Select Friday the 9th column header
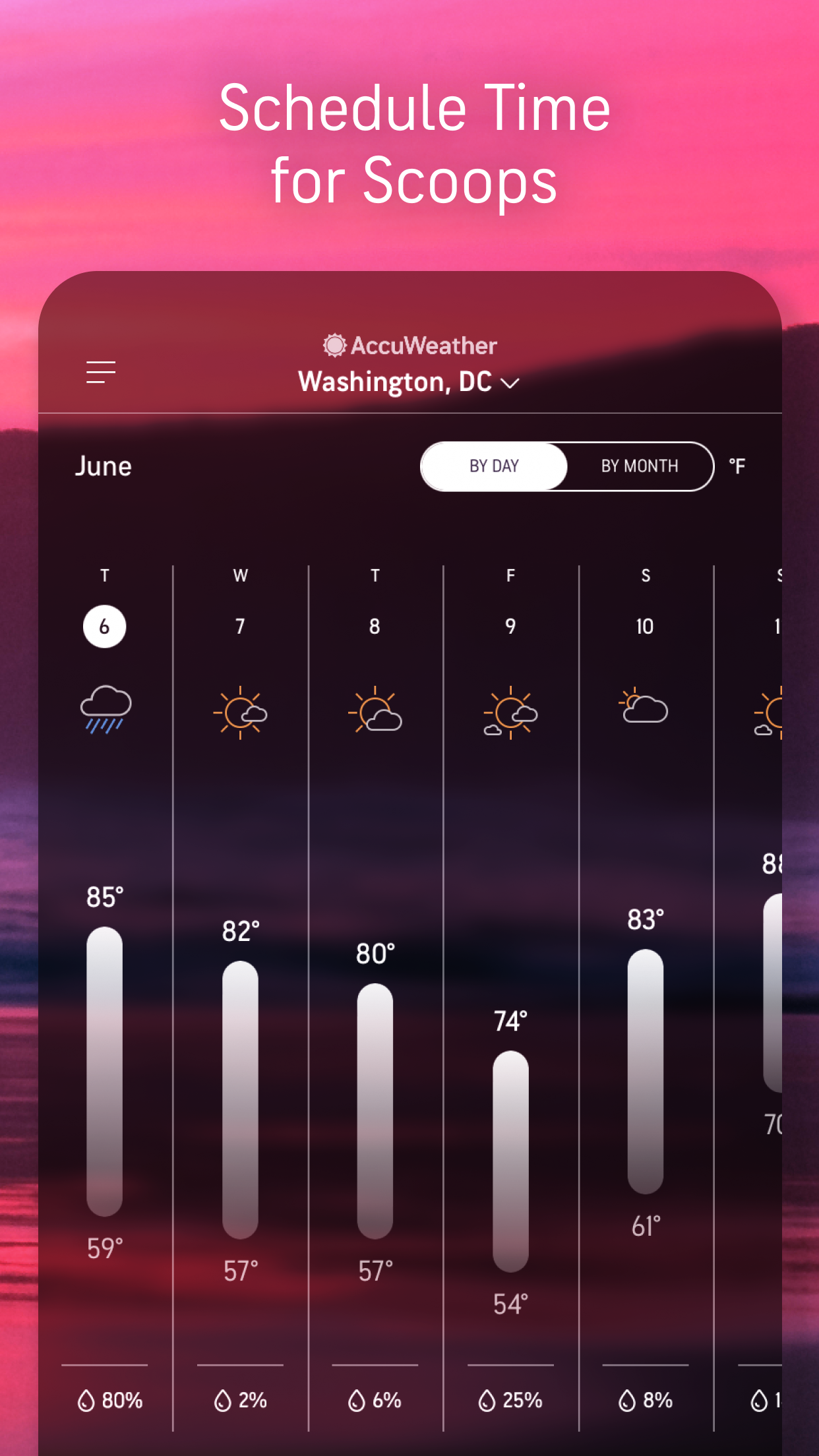819x1456 pixels. (510, 575)
